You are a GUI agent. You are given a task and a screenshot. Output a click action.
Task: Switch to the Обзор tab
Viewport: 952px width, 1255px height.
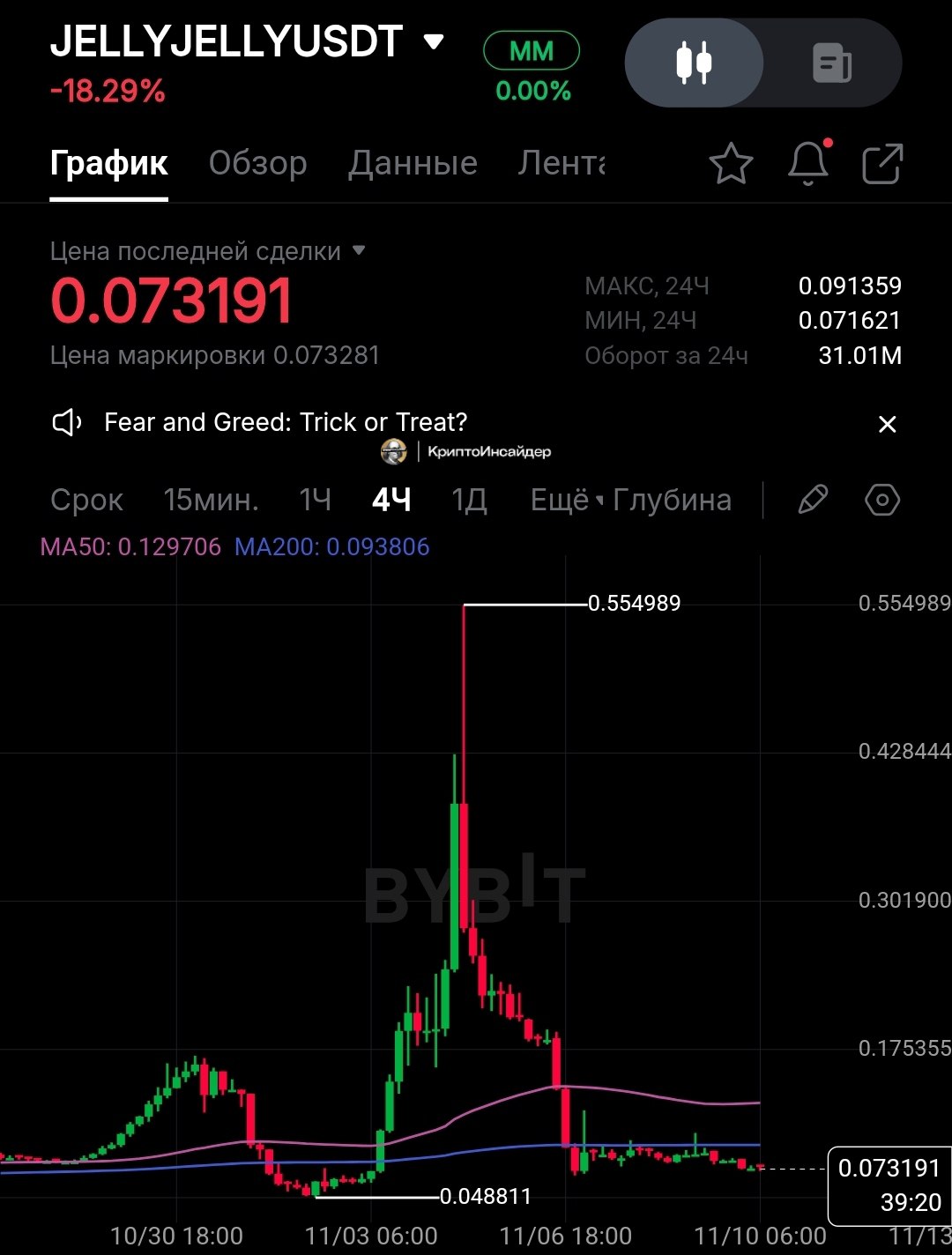[257, 164]
